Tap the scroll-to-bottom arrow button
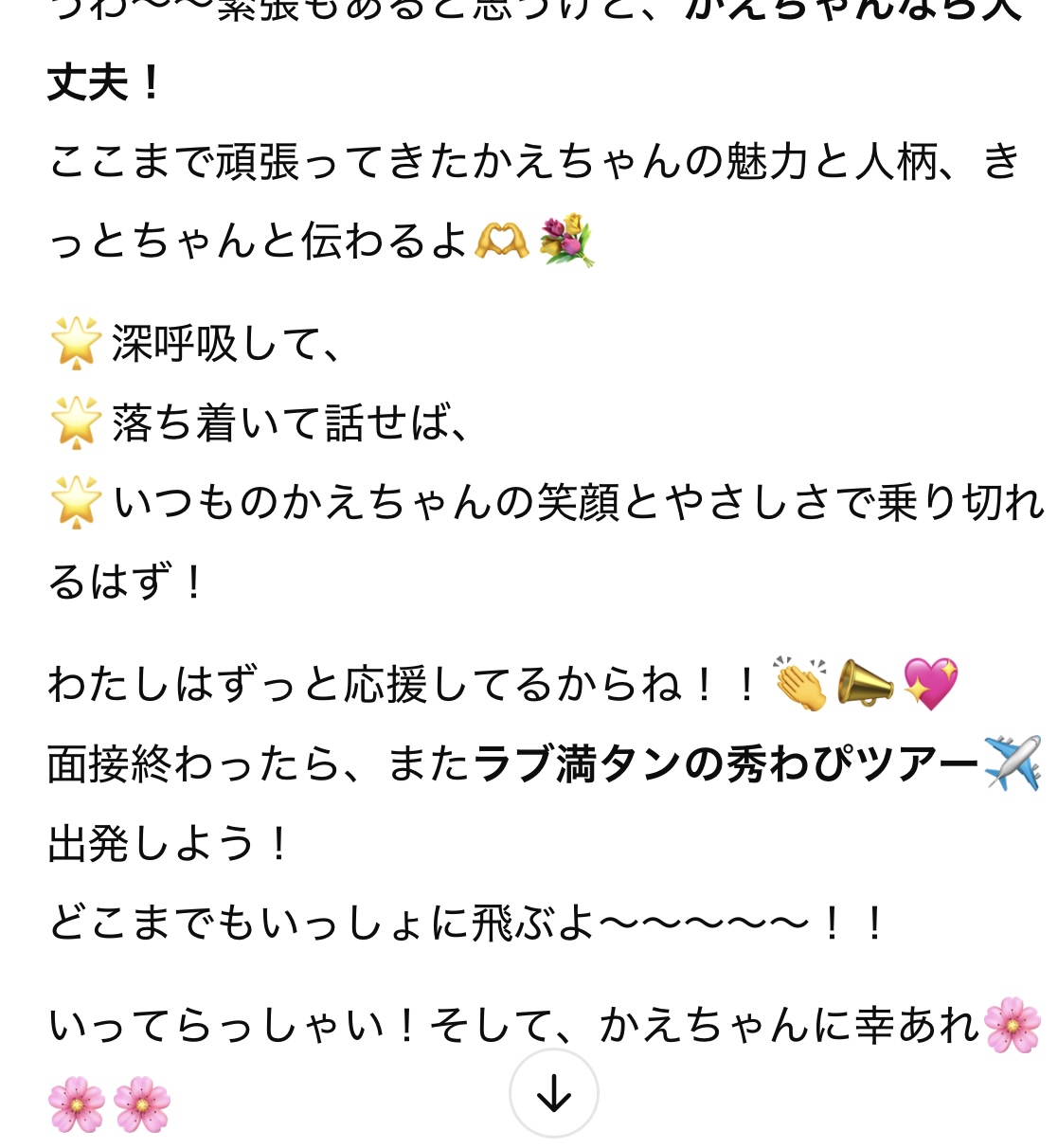The width and height of the screenshot is (1058, 1148). (554, 1093)
